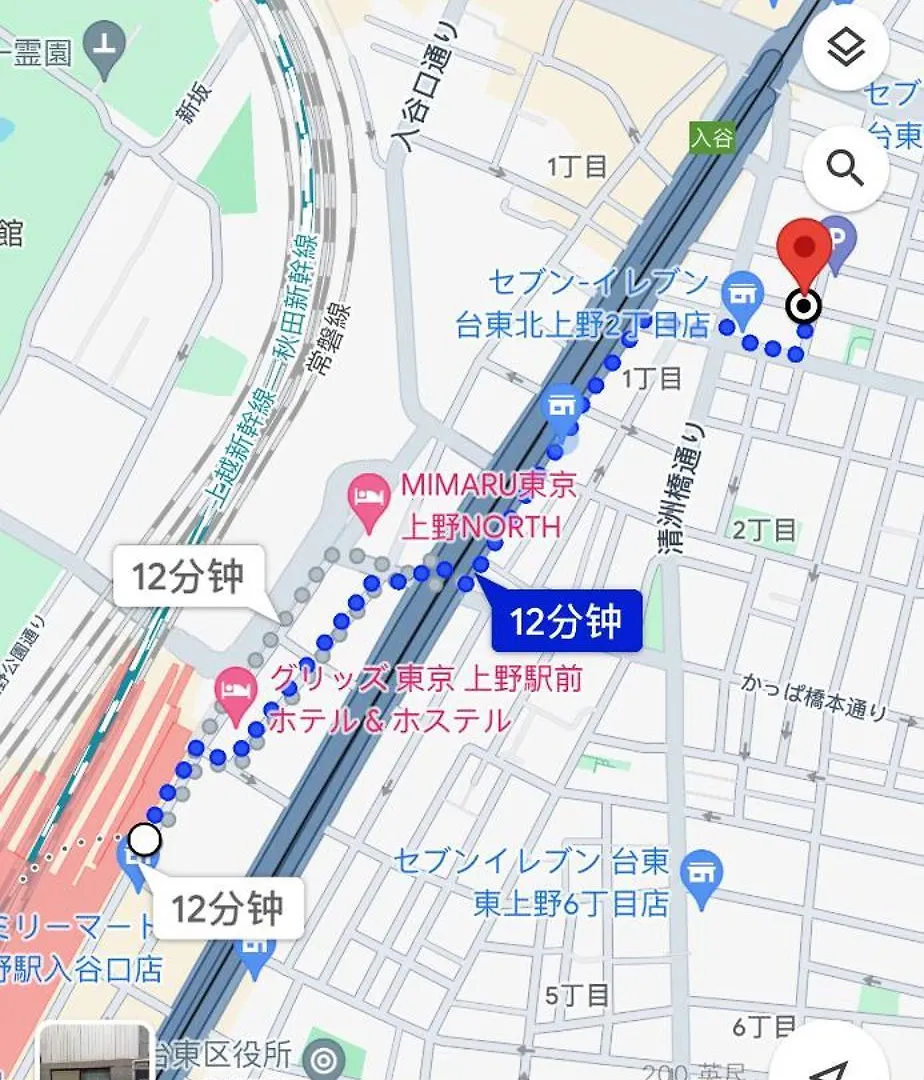Image resolution: width=924 pixels, height=1080 pixels.
Task: Select the blue 12分钟 route label
Action: (x=565, y=622)
